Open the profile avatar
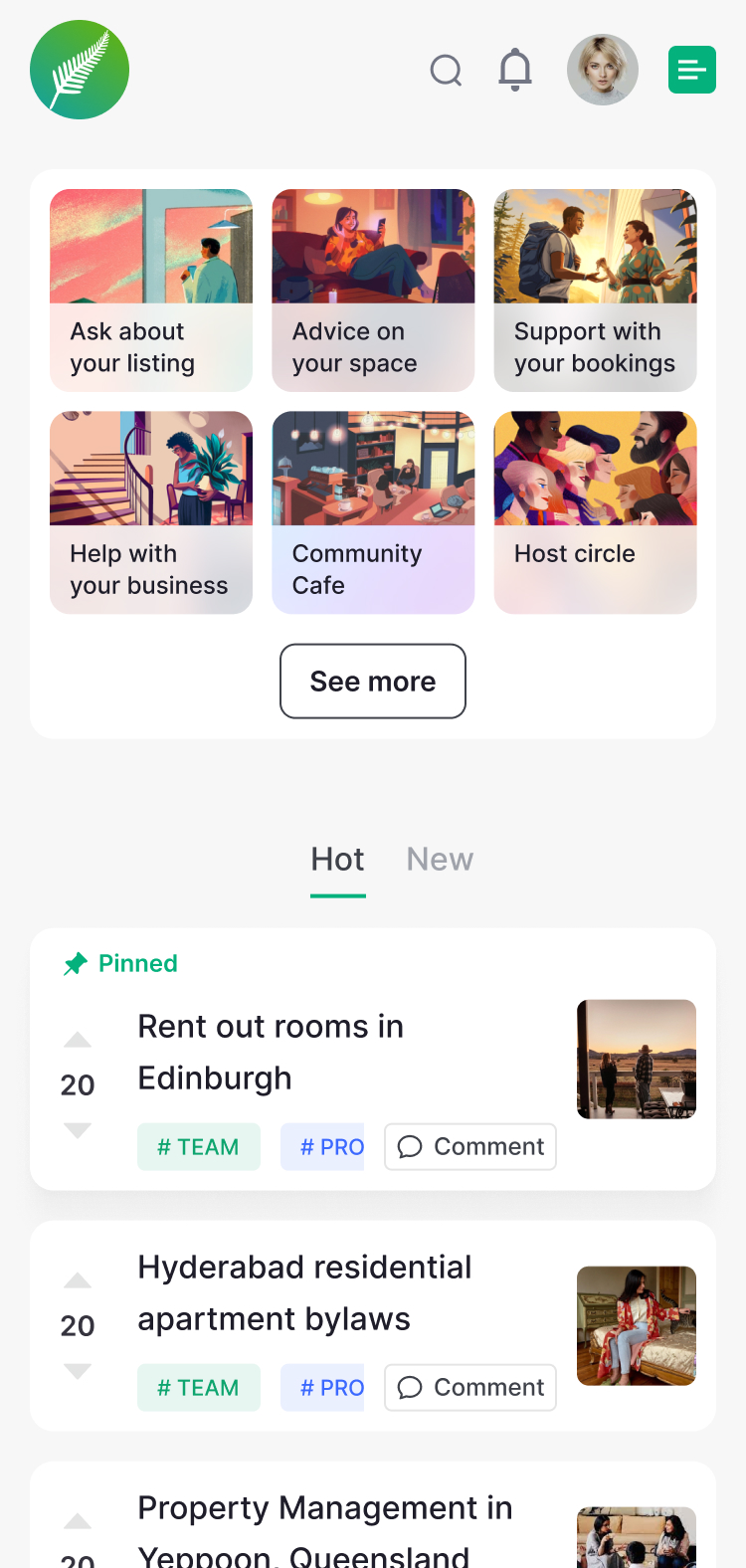This screenshot has height=1568, width=746. pos(603,70)
